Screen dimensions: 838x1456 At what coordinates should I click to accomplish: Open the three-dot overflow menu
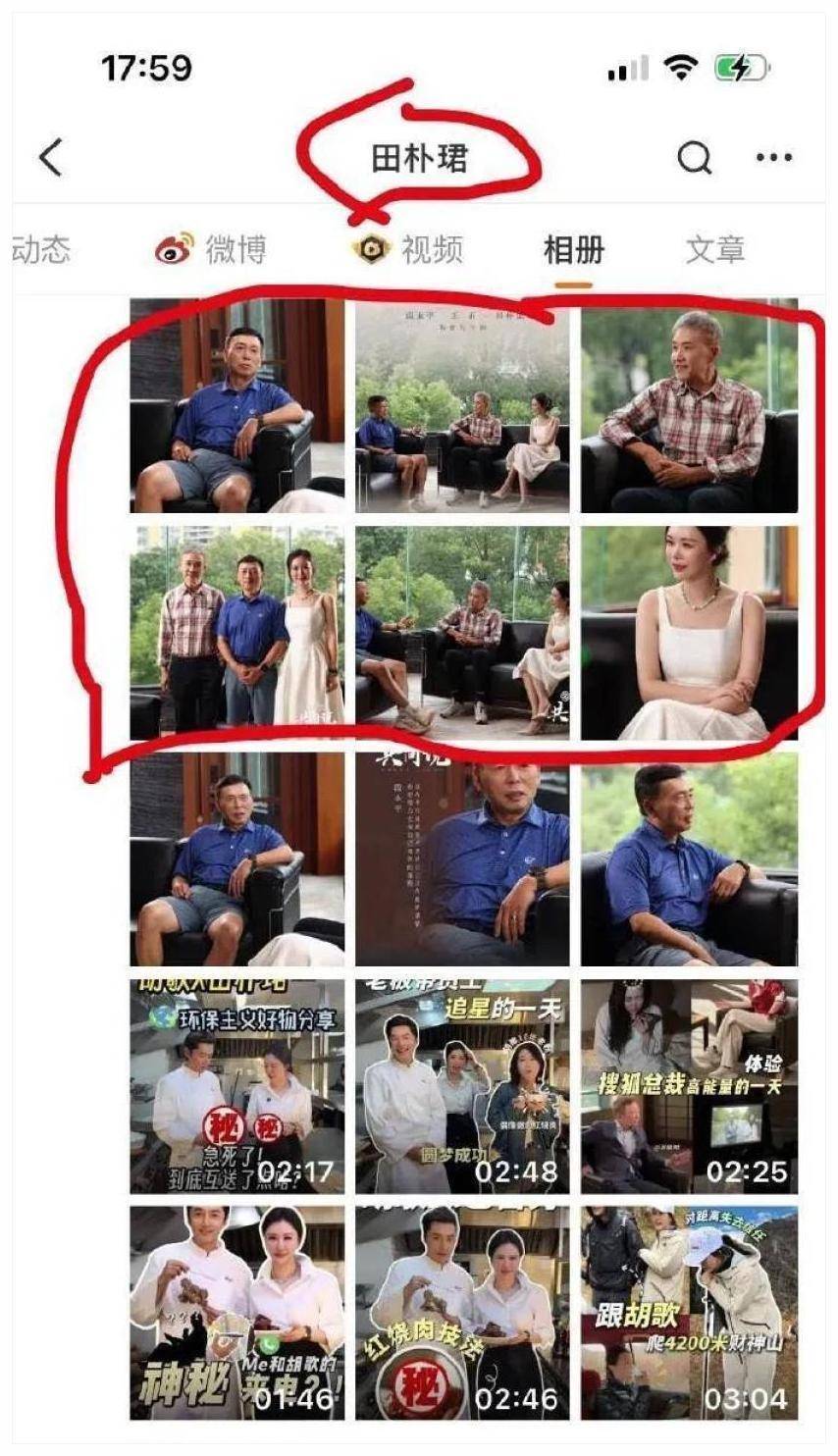[x=773, y=157]
